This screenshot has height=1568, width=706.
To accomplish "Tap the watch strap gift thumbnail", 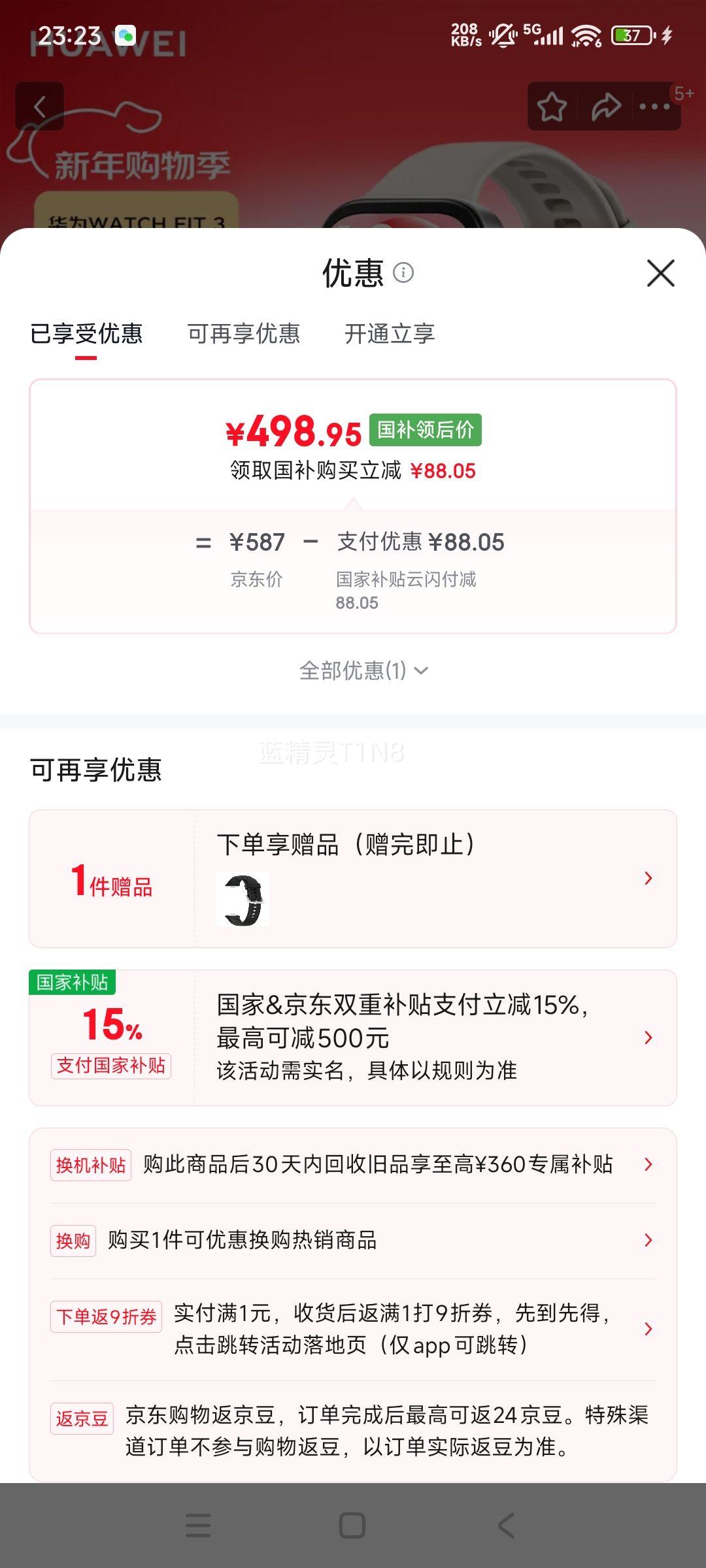I will (x=245, y=898).
